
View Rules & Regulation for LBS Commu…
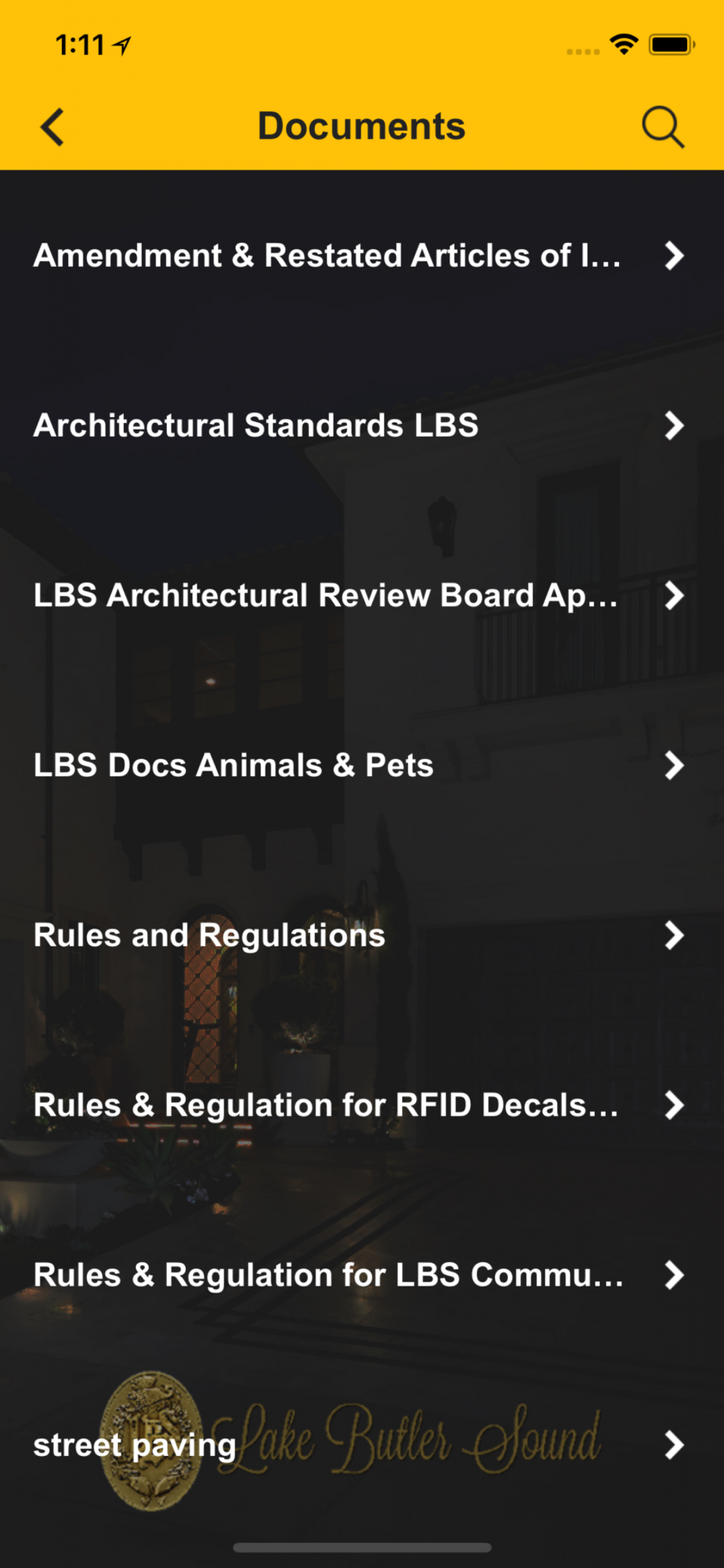[362, 1276]
